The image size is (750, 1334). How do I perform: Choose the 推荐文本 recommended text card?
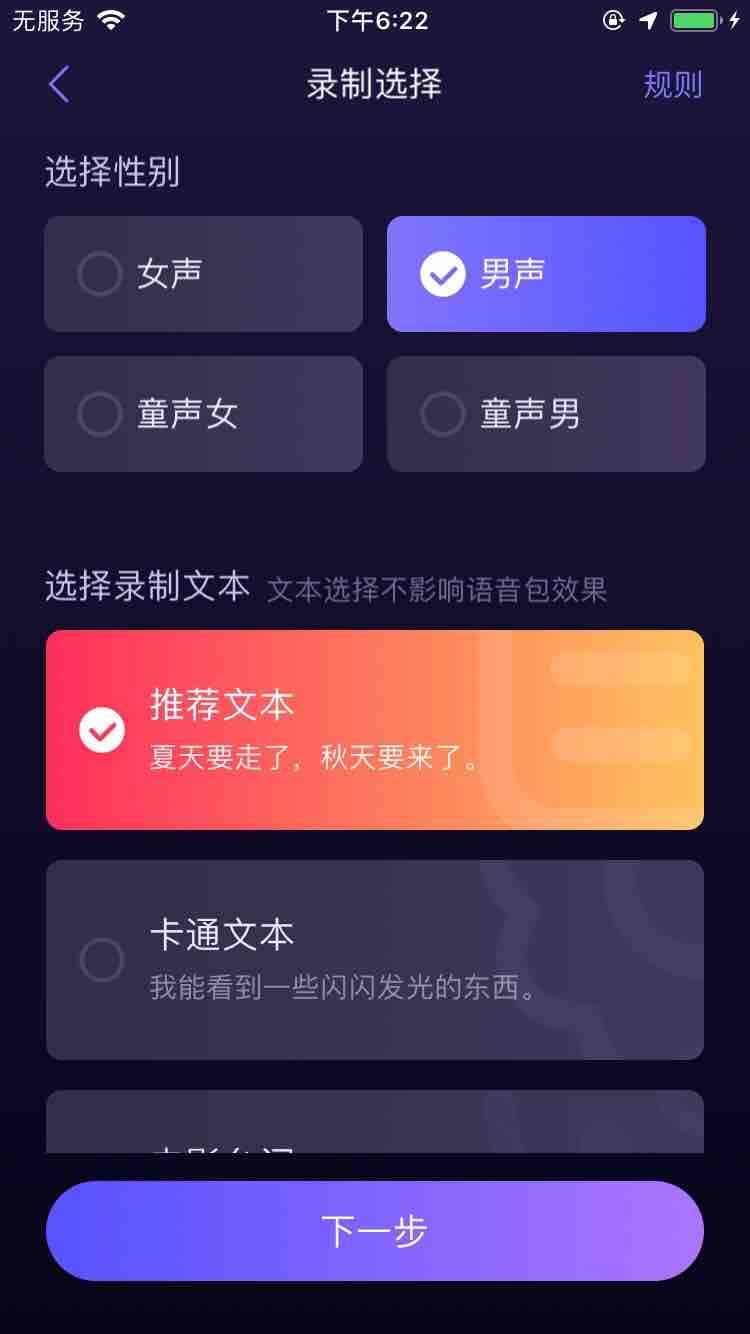pos(375,730)
